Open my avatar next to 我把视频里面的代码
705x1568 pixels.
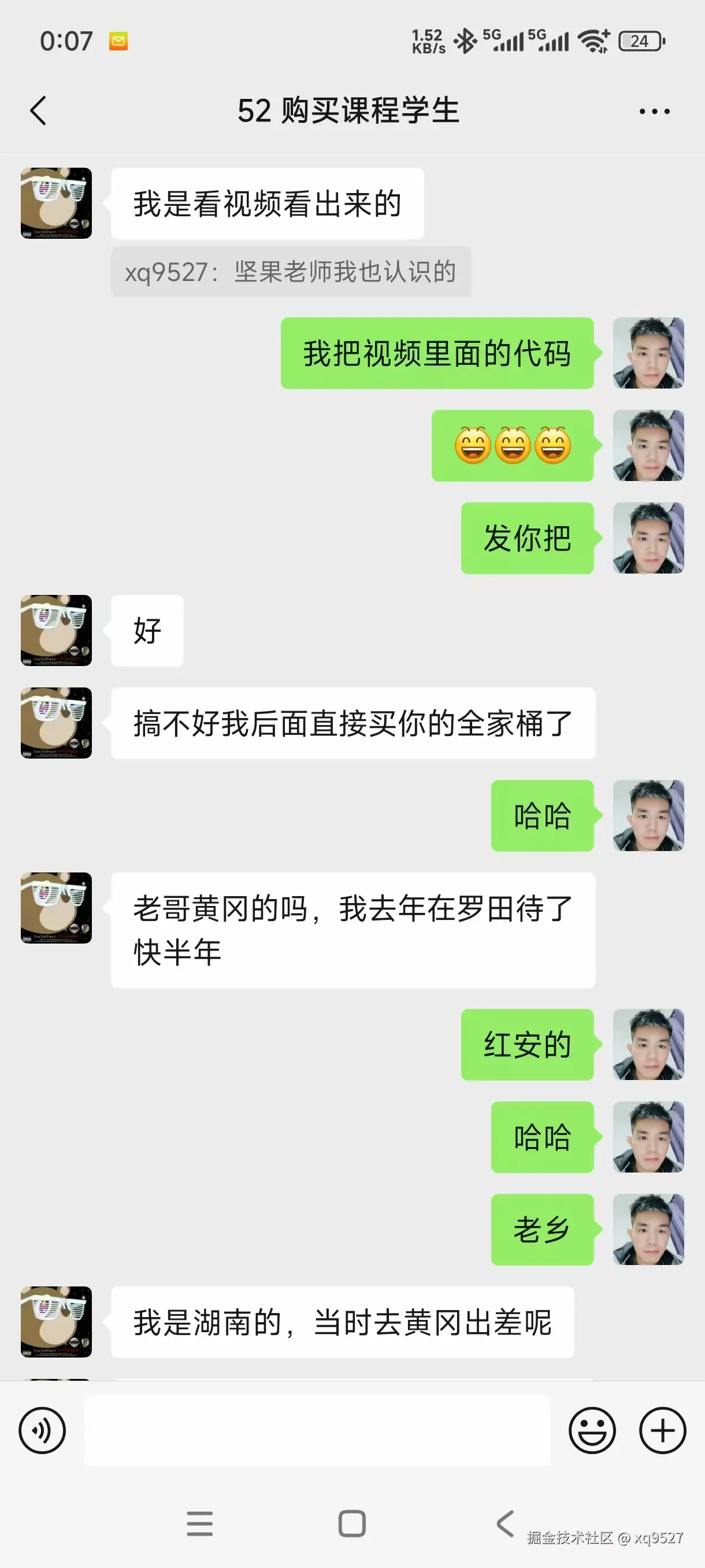click(x=648, y=353)
